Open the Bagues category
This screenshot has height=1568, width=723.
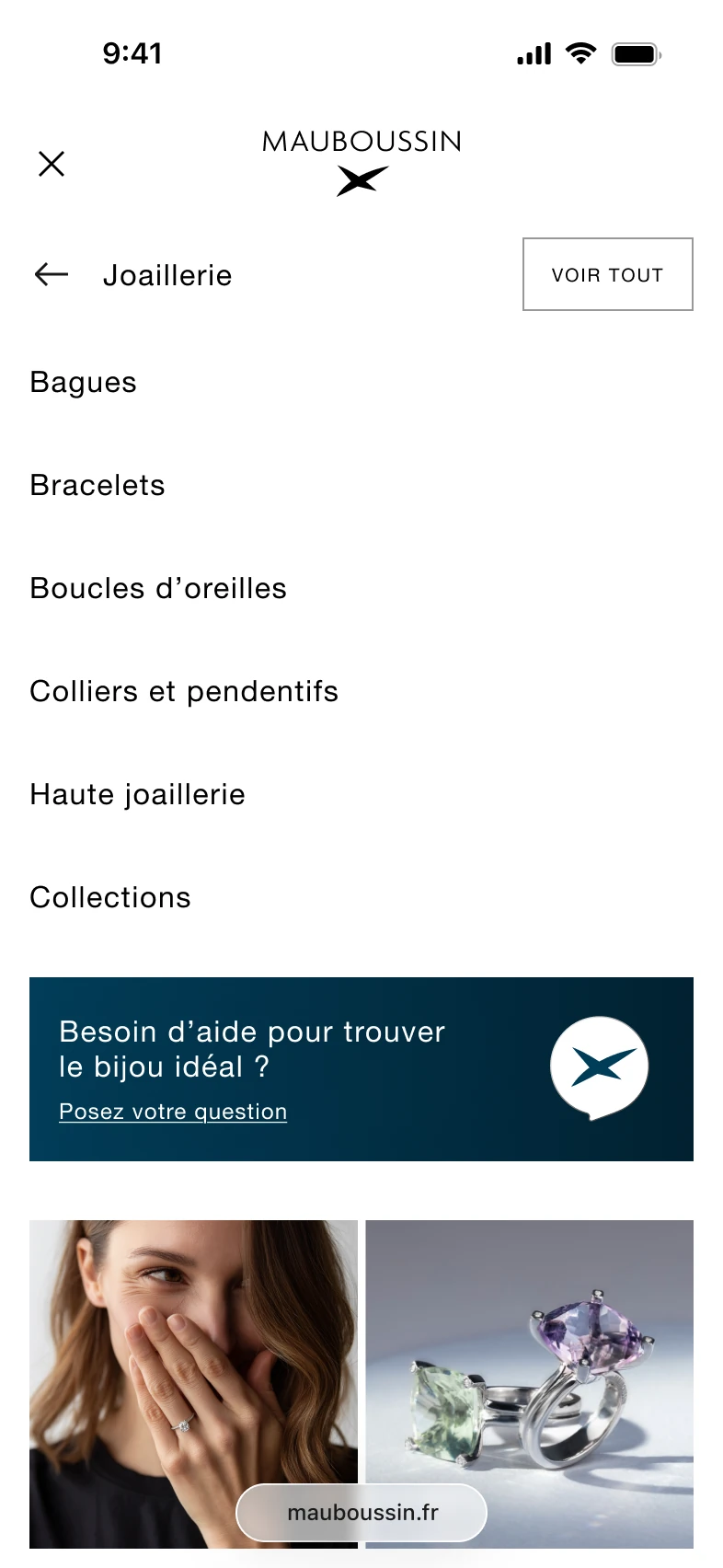[83, 383]
